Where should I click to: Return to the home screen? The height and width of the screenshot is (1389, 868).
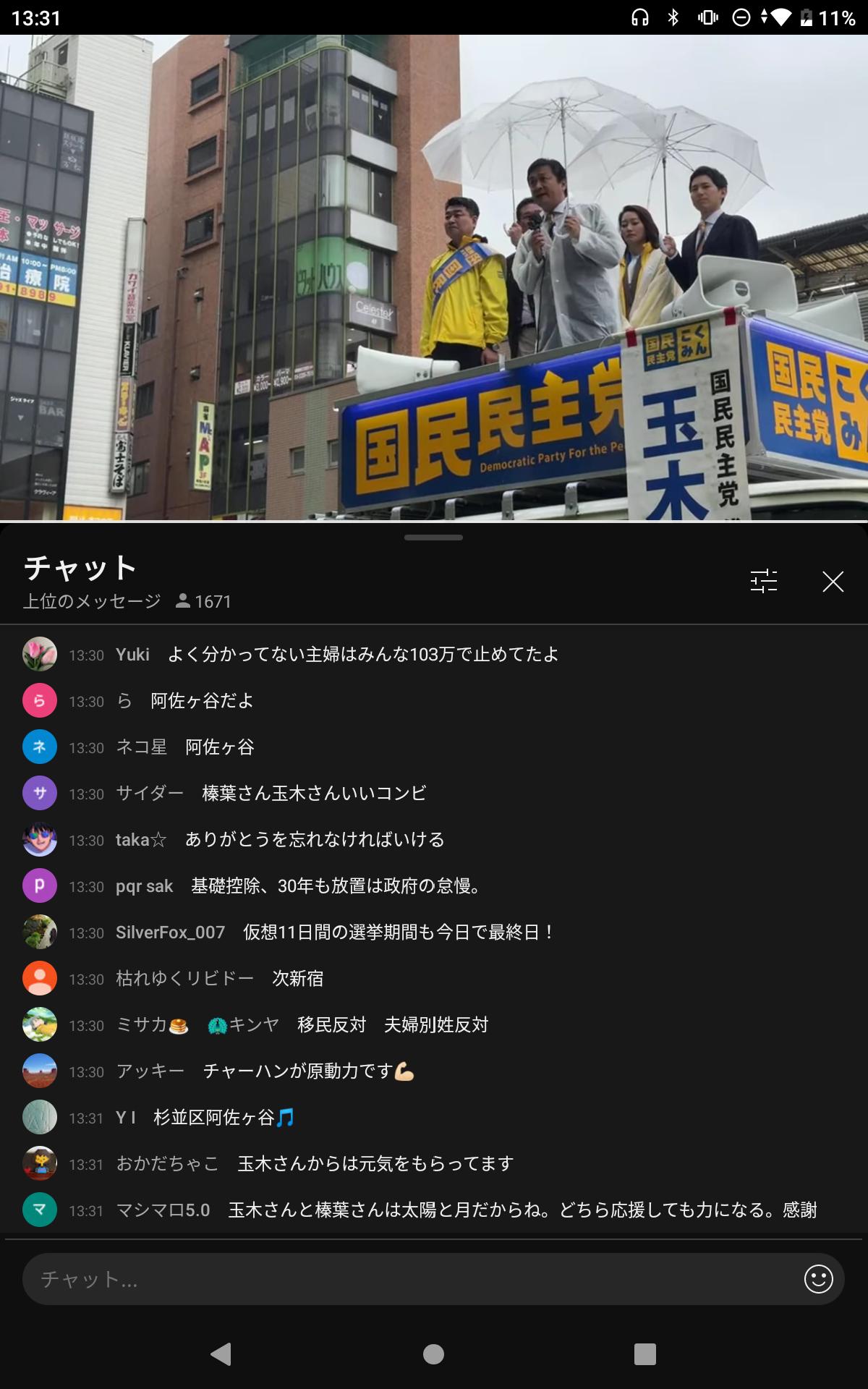[433, 1354]
